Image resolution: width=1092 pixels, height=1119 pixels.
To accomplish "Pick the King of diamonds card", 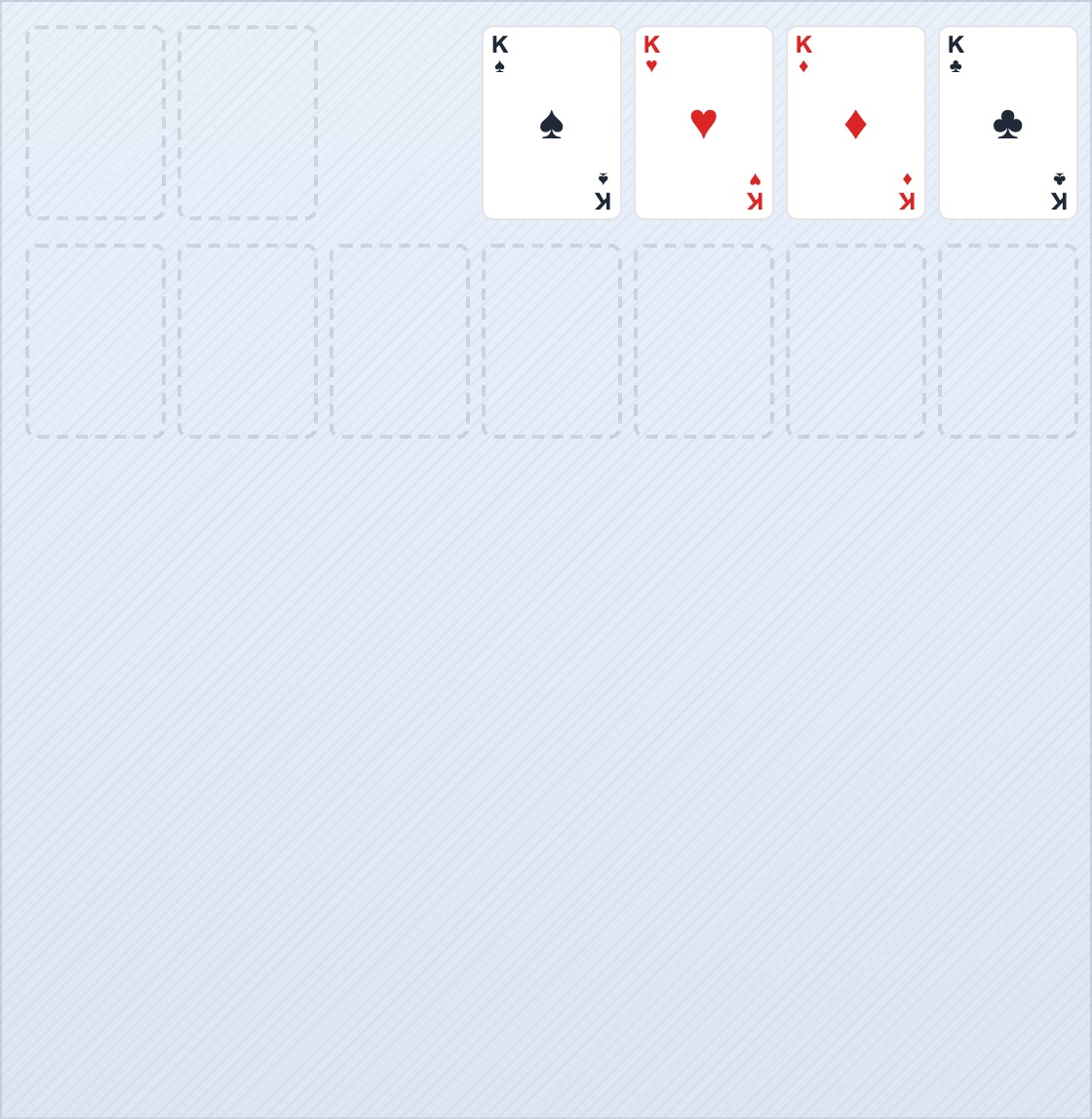I will (856, 123).
